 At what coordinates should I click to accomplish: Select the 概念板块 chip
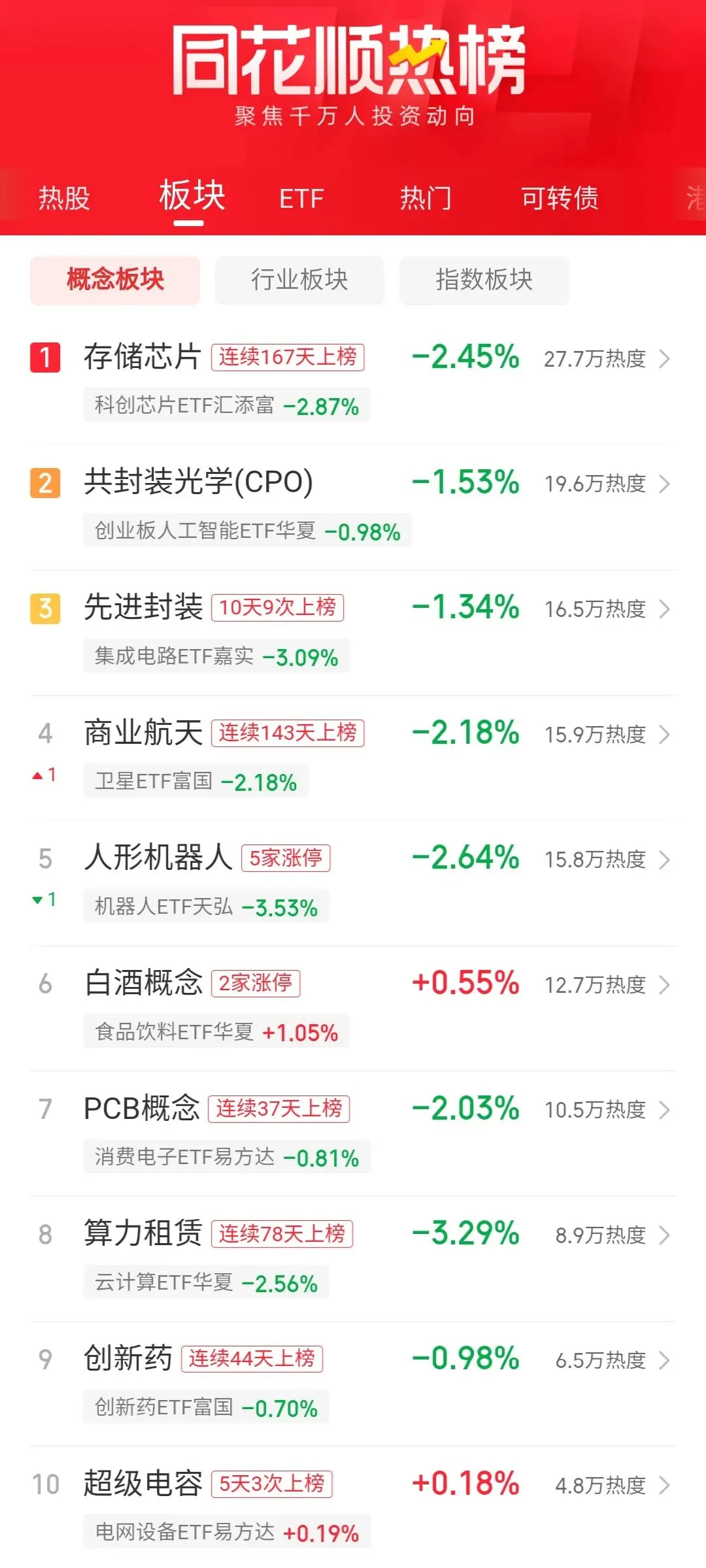pyautogui.click(x=115, y=280)
